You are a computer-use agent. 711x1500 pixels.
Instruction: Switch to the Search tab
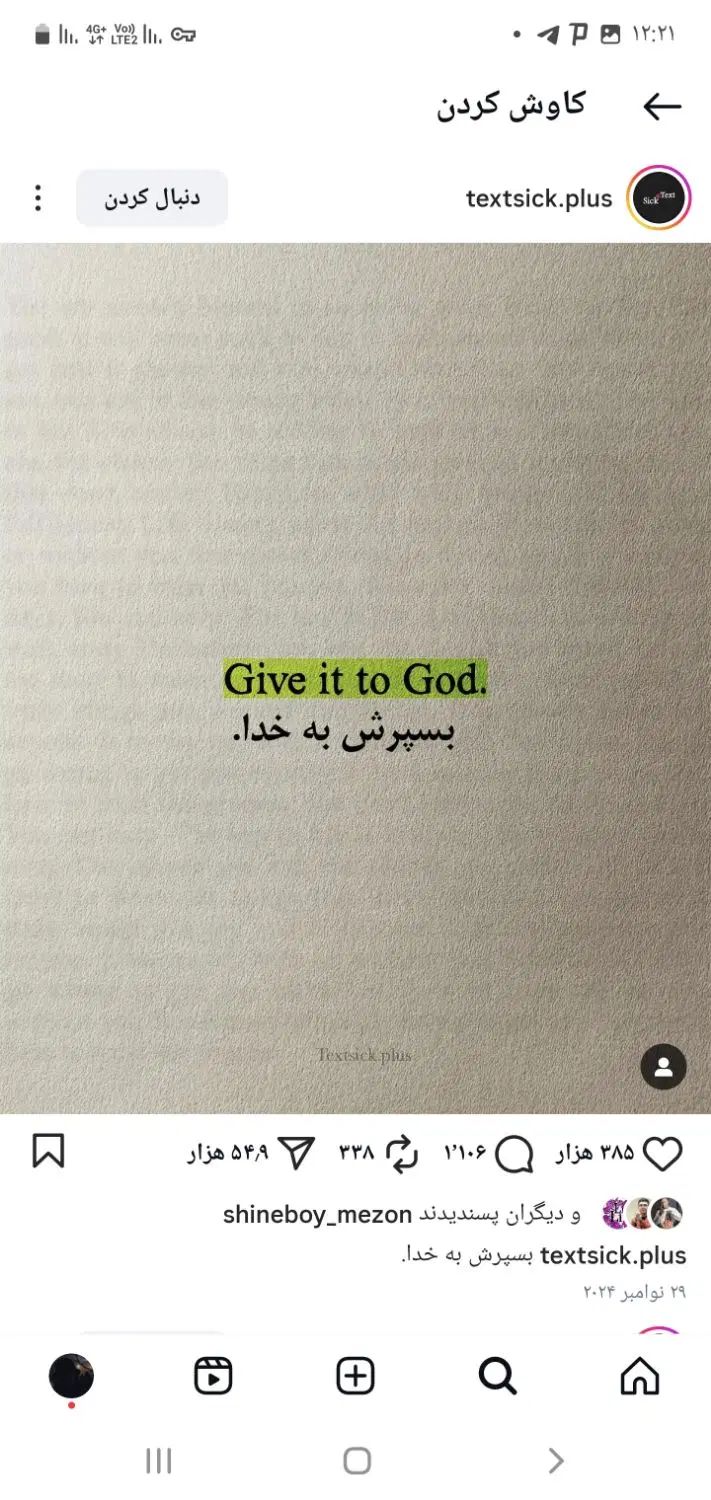coord(497,1376)
